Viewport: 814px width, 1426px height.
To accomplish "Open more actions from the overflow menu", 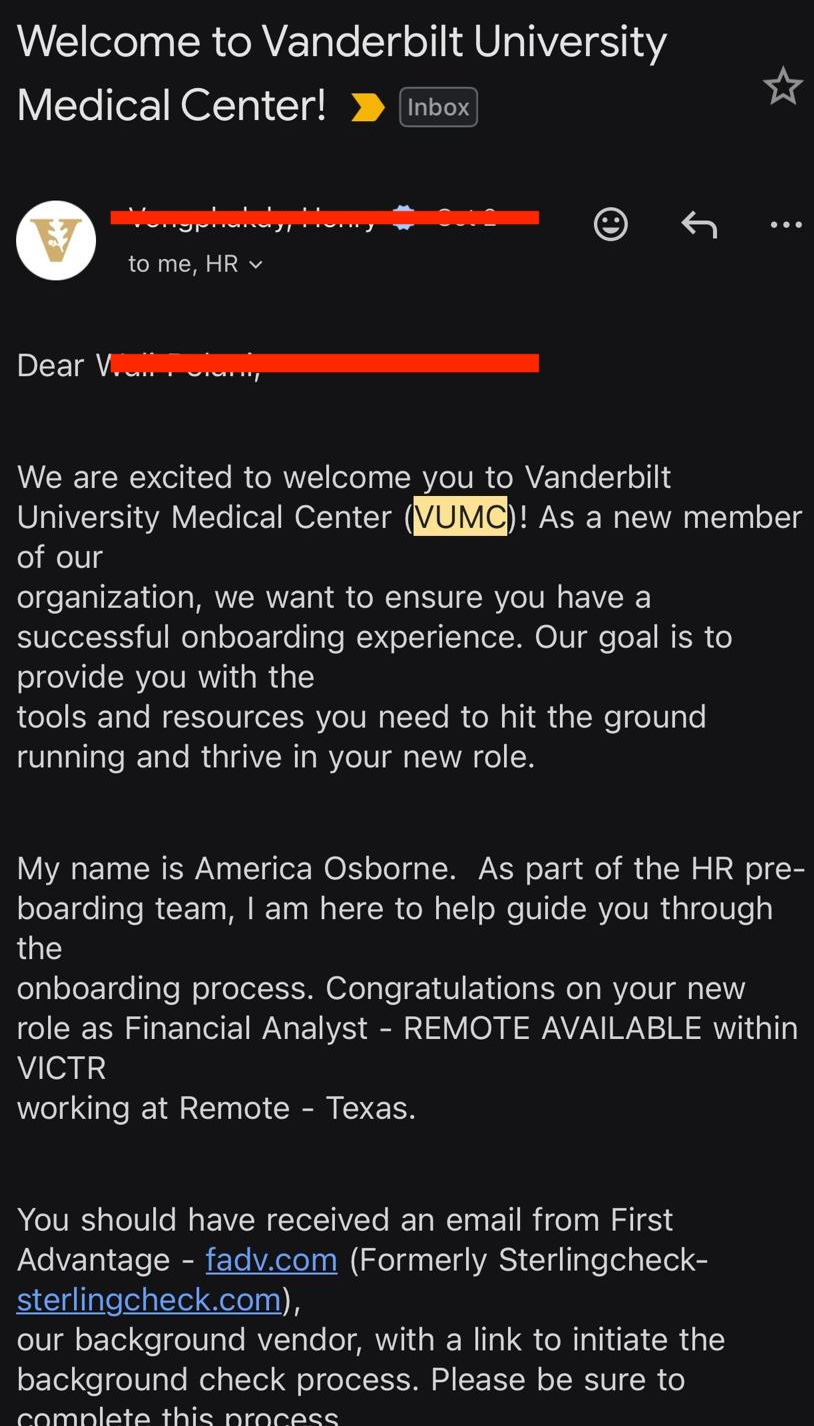I will (786, 224).
